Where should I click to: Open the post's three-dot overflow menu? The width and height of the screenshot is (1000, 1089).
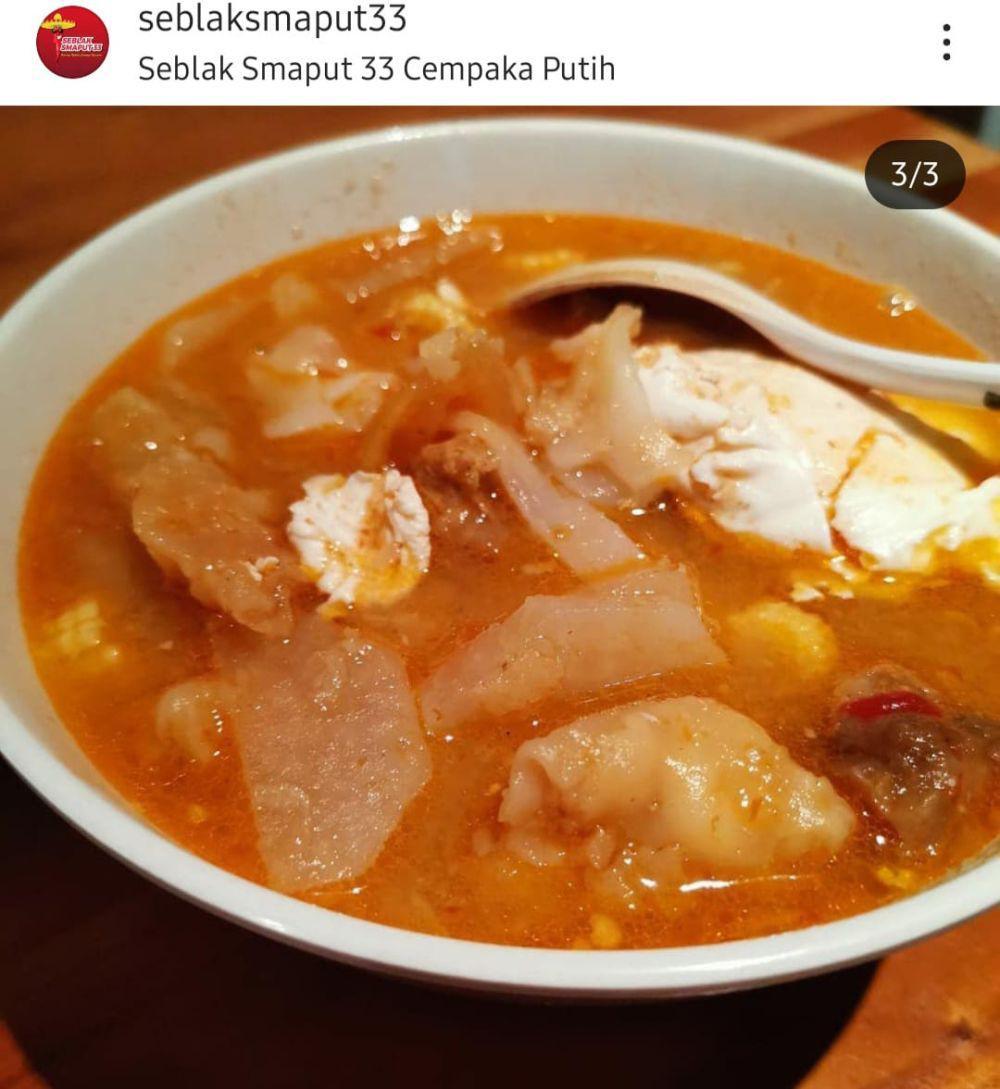pos(945,42)
